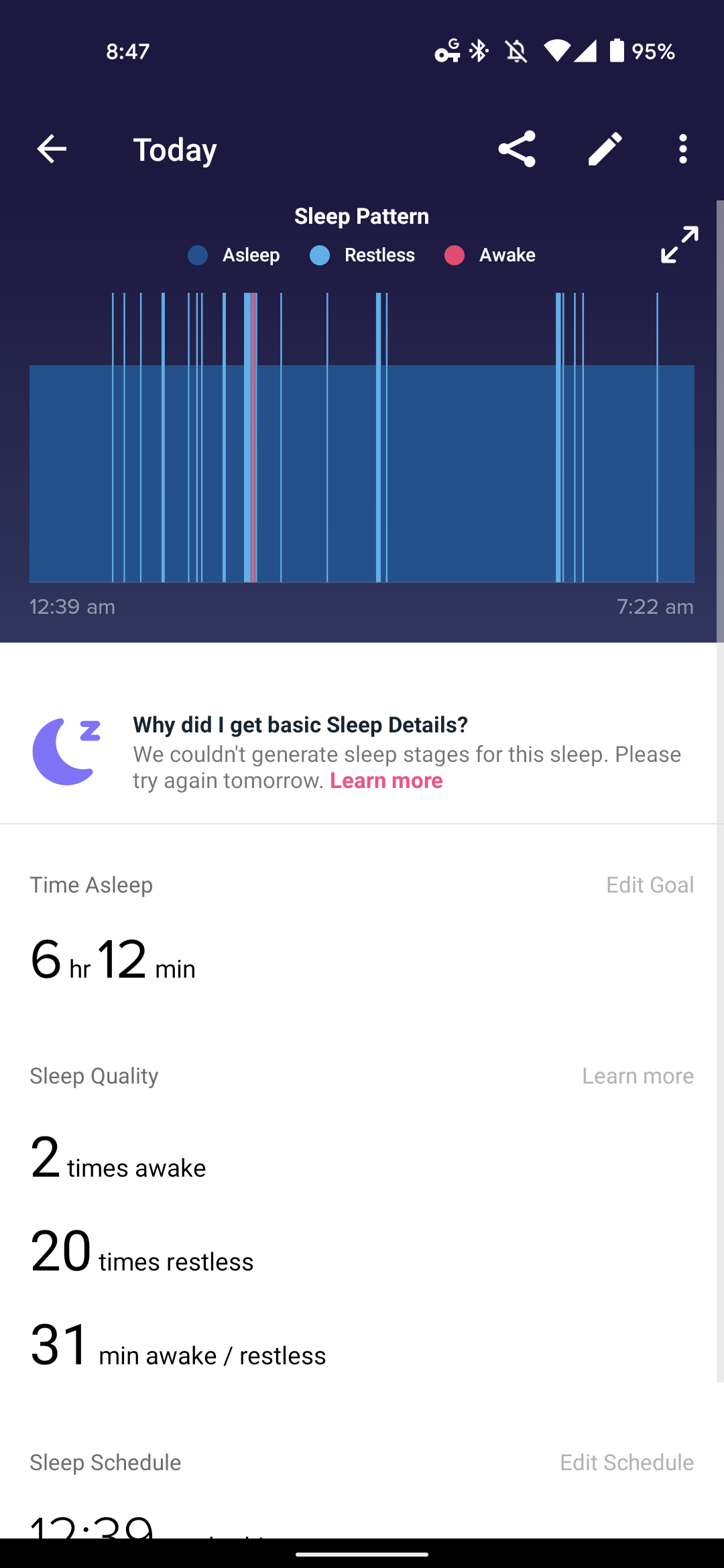Toggle the Restless category in the legend

coord(321,255)
